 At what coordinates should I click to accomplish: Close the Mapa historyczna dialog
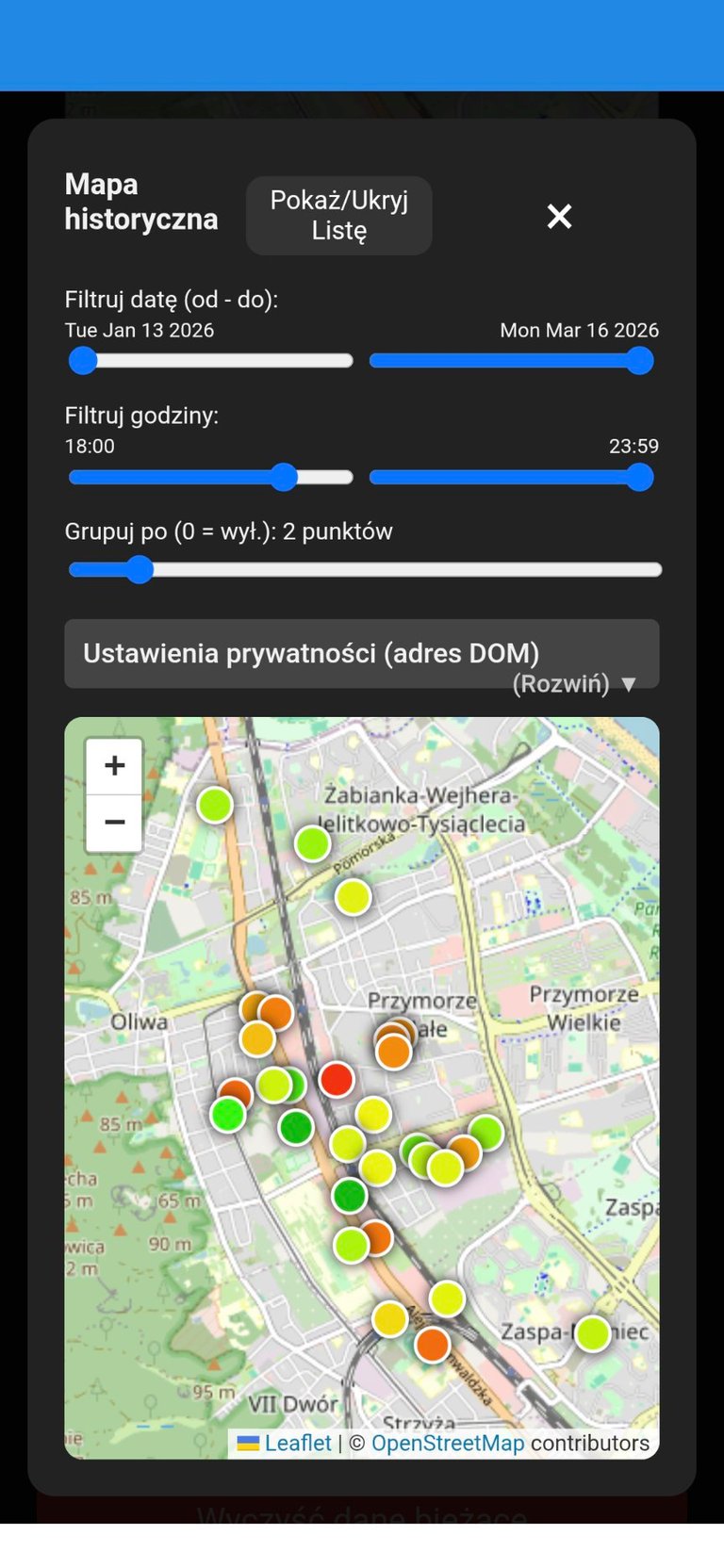pos(559,217)
